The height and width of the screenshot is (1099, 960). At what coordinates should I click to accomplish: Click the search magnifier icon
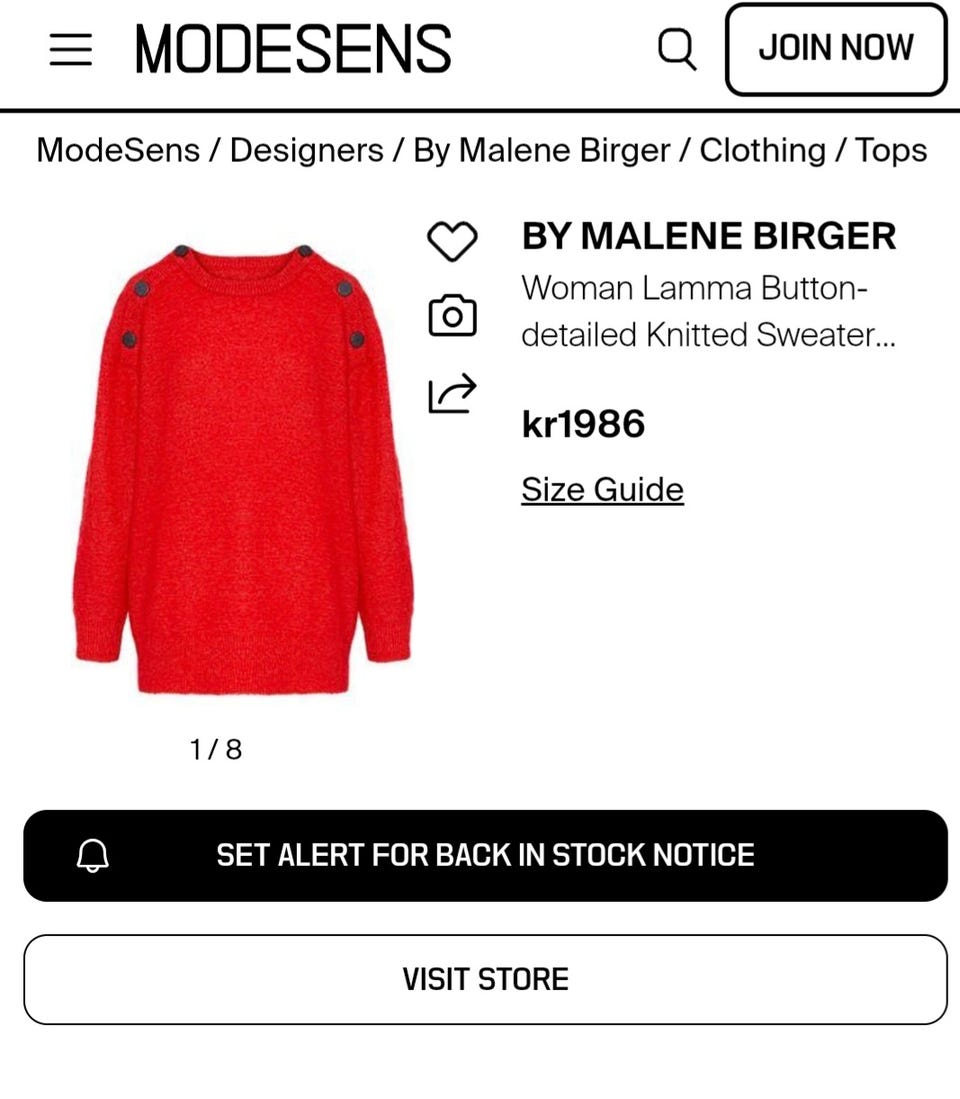coord(679,48)
